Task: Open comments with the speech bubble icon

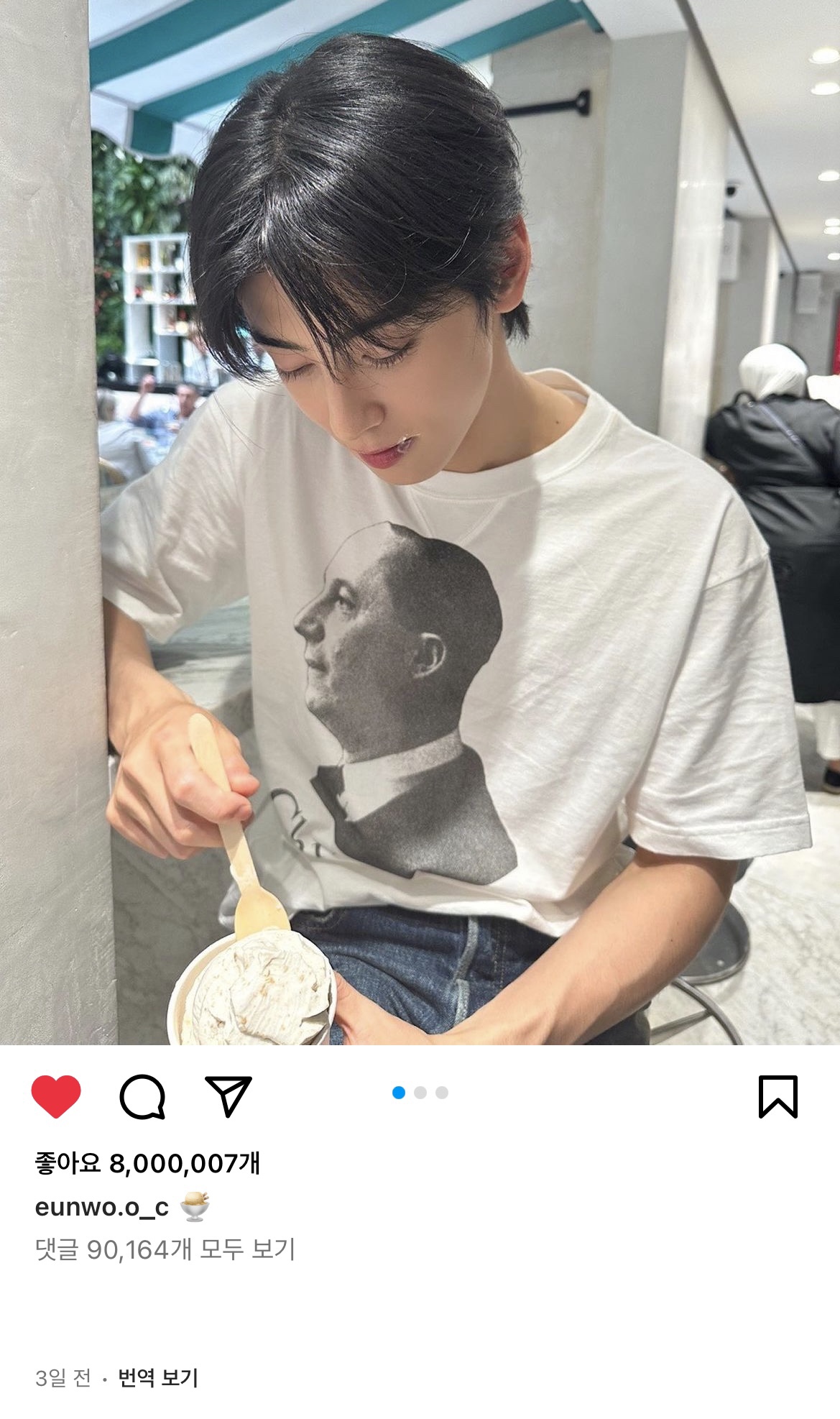Action: [142, 1097]
